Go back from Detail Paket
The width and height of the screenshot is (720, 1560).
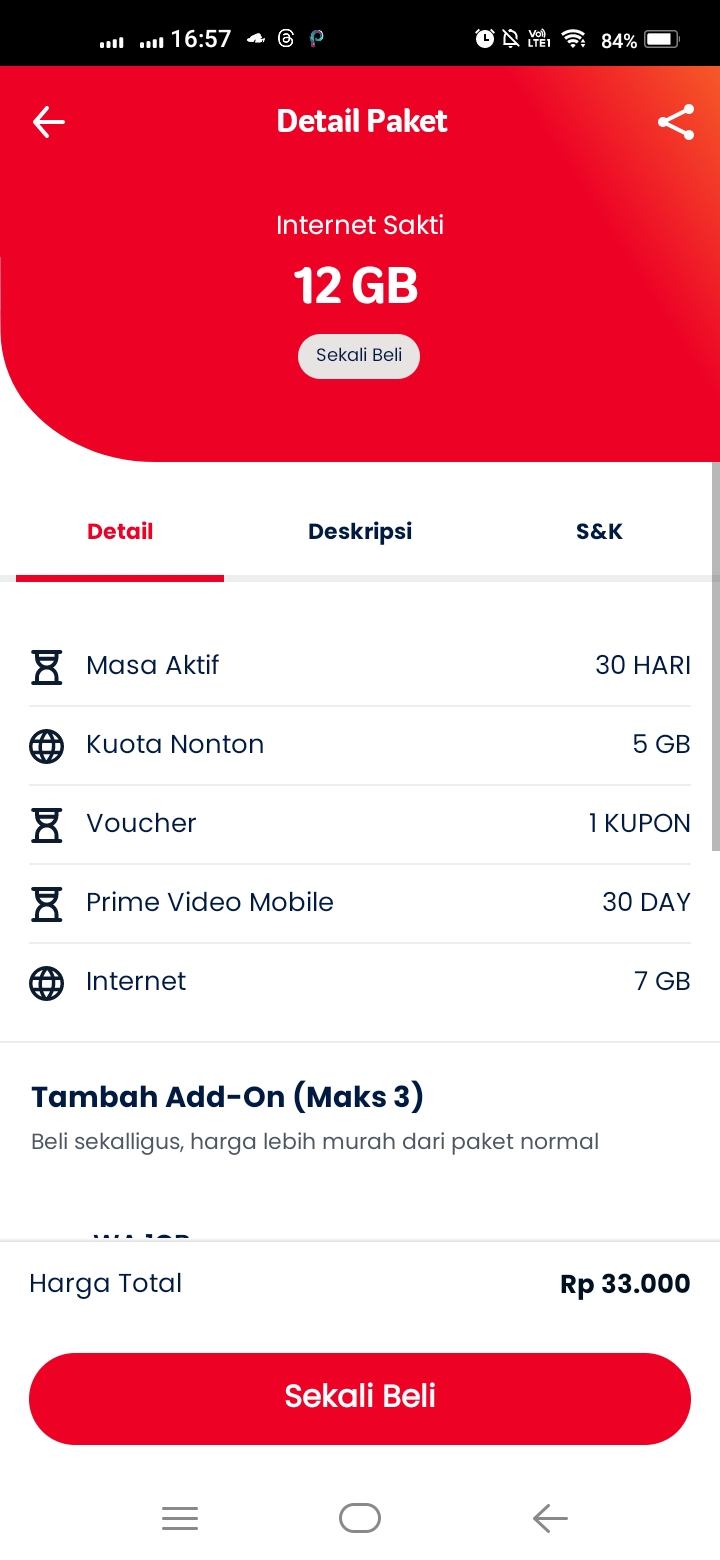point(48,122)
